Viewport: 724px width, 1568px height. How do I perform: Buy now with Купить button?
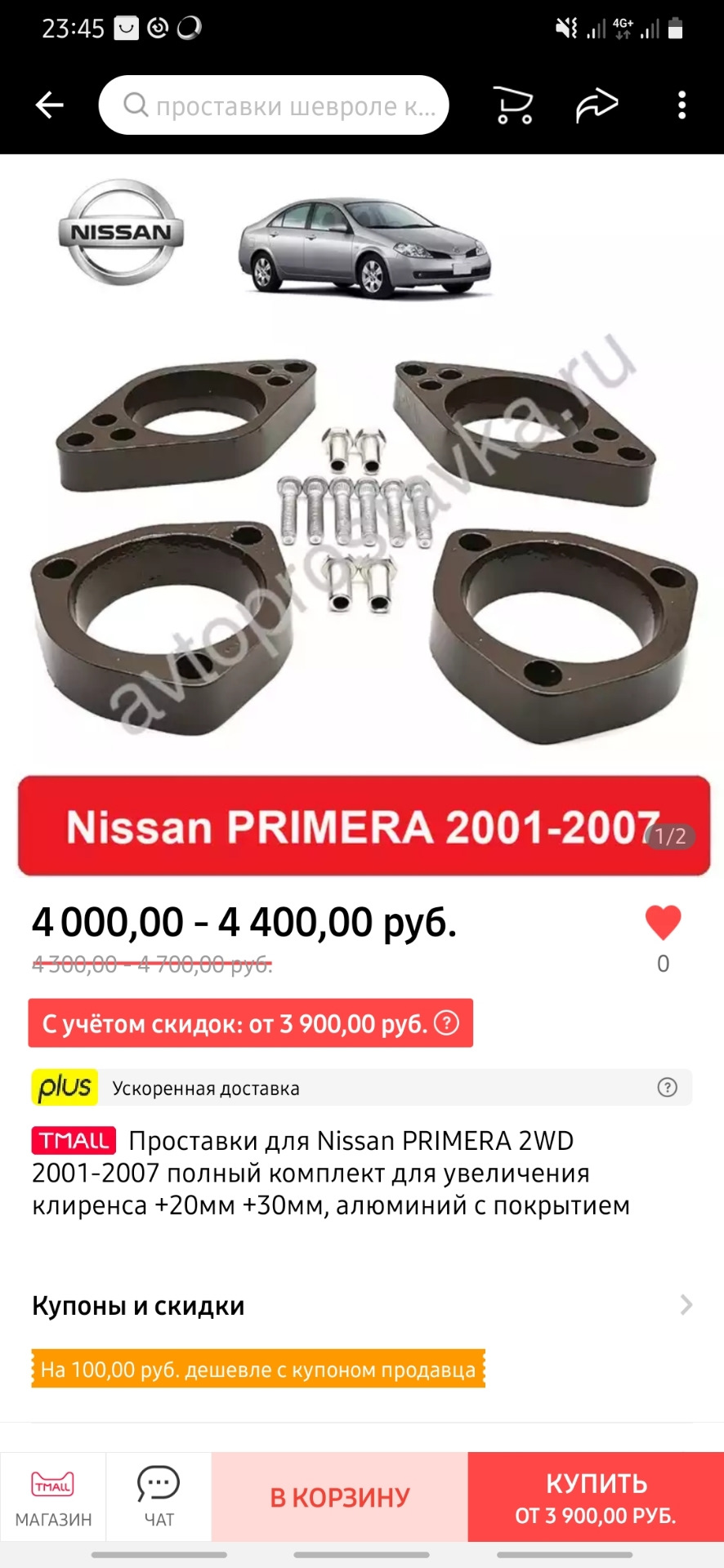click(596, 1498)
